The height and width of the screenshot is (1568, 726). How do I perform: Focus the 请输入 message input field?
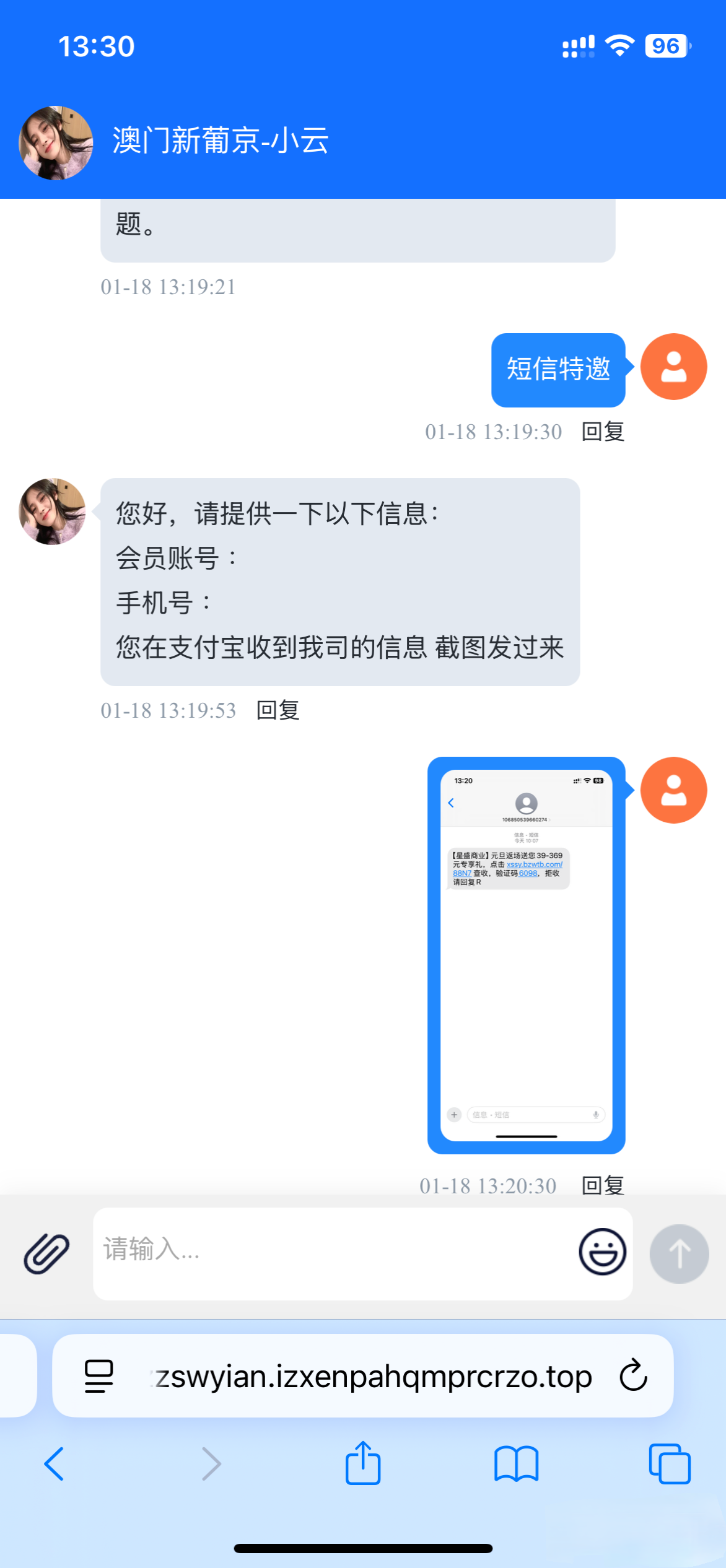coord(335,1251)
